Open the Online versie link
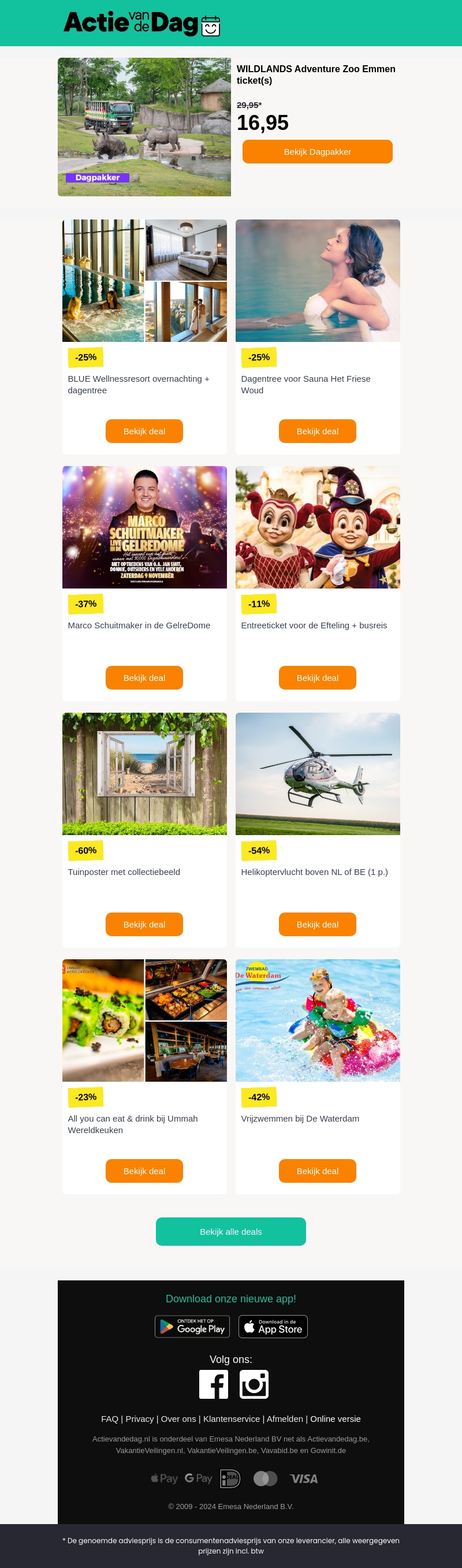 [336, 1418]
